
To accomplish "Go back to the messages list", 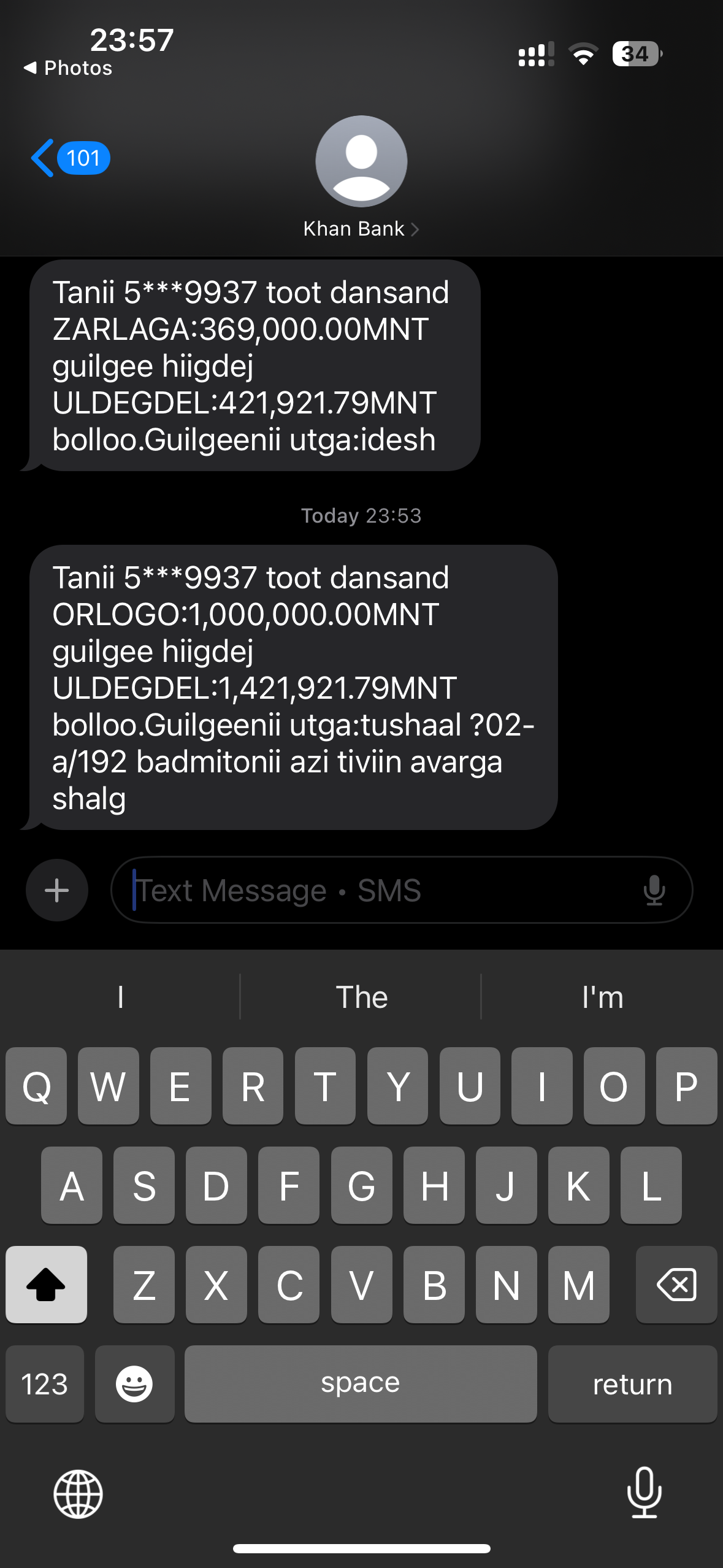I will click(x=70, y=158).
